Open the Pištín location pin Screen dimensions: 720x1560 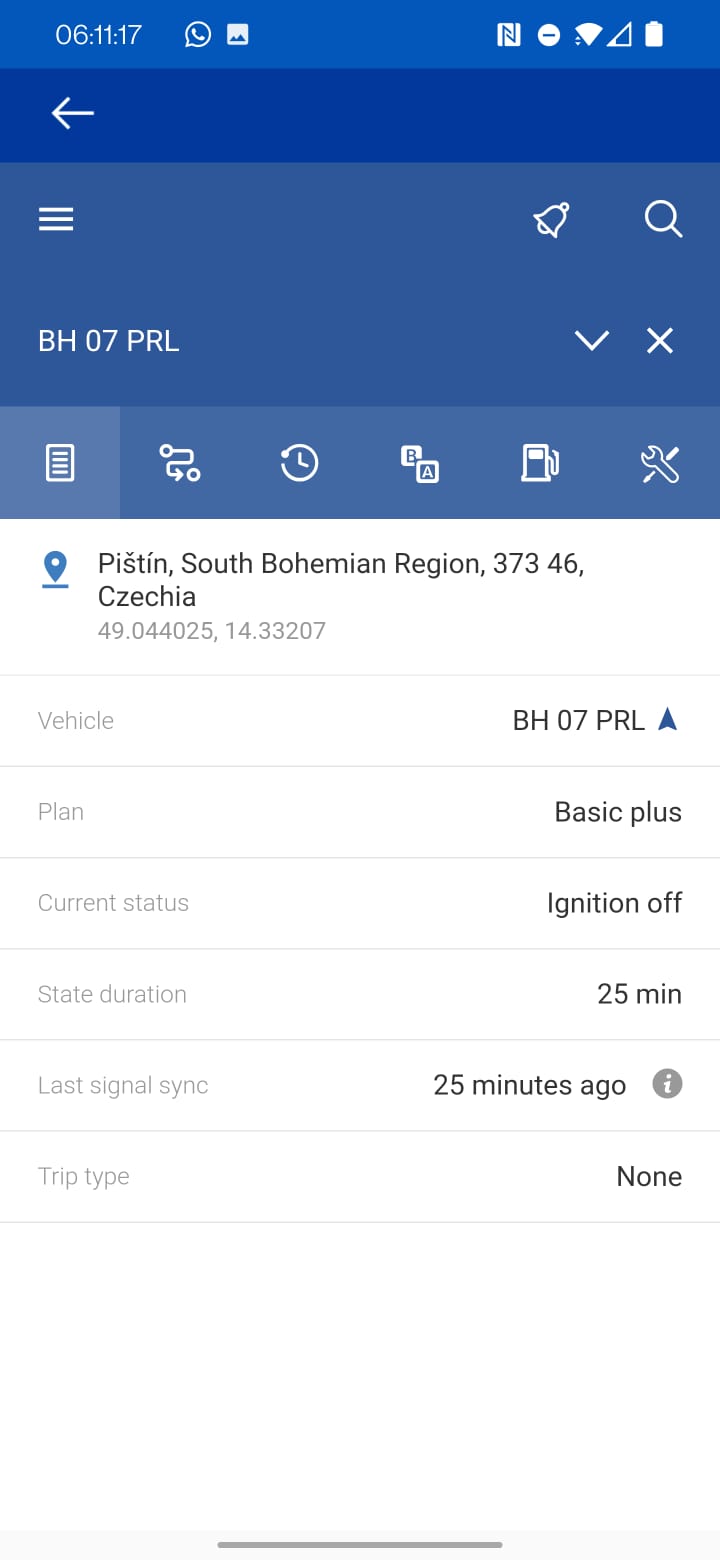55,570
